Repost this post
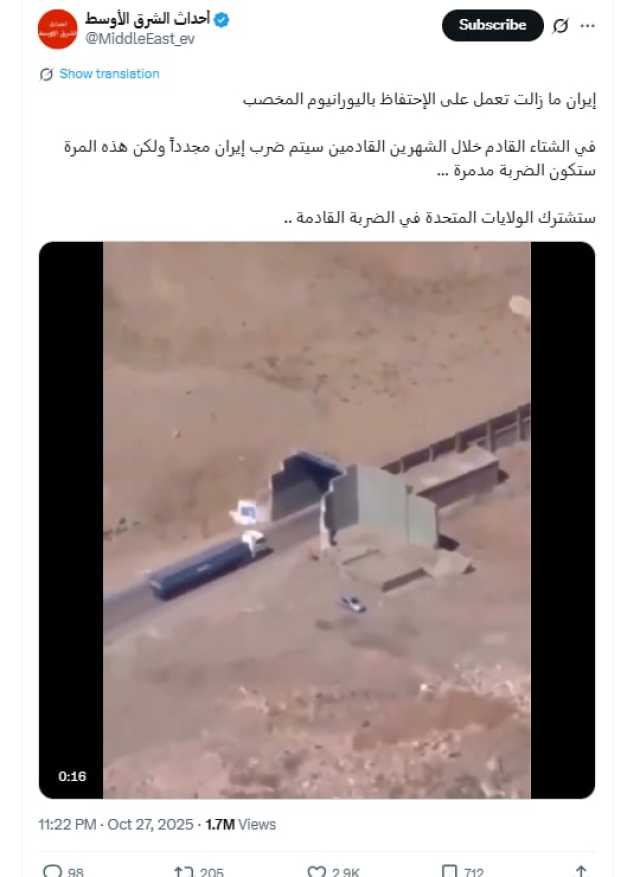Screen dimensions: 640x877 click(183, 871)
